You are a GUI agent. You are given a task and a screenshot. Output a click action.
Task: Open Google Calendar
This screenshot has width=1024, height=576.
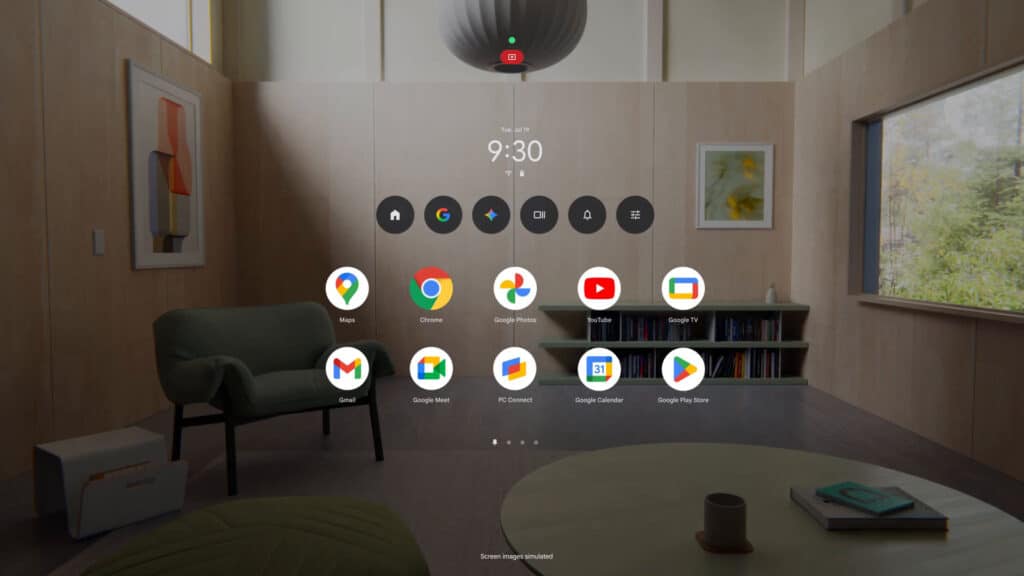[x=599, y=368]
